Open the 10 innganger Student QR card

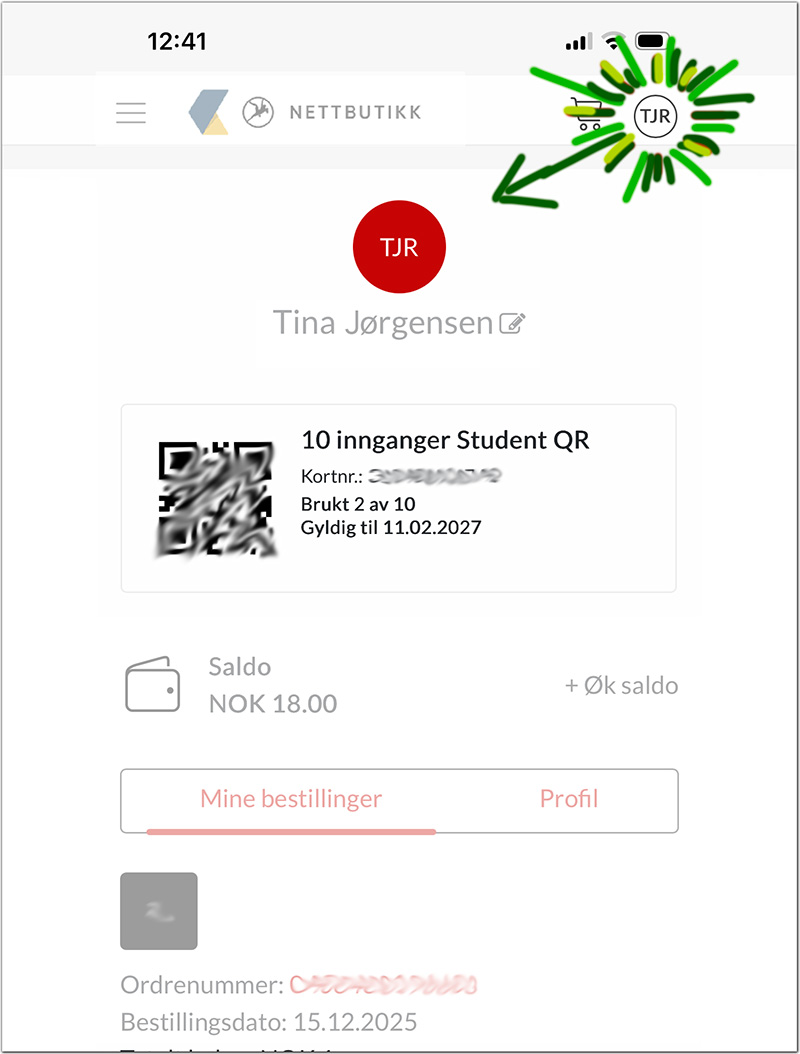tap(398, 498)
